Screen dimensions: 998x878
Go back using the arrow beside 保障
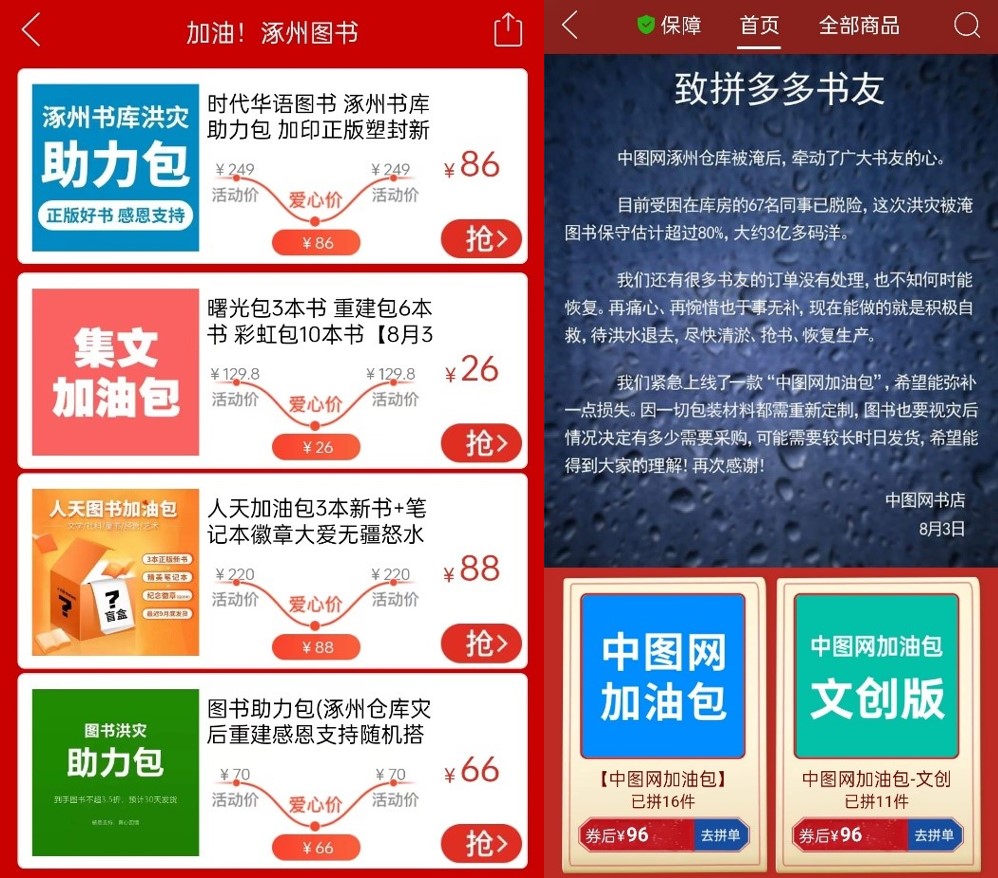(570, 26)
